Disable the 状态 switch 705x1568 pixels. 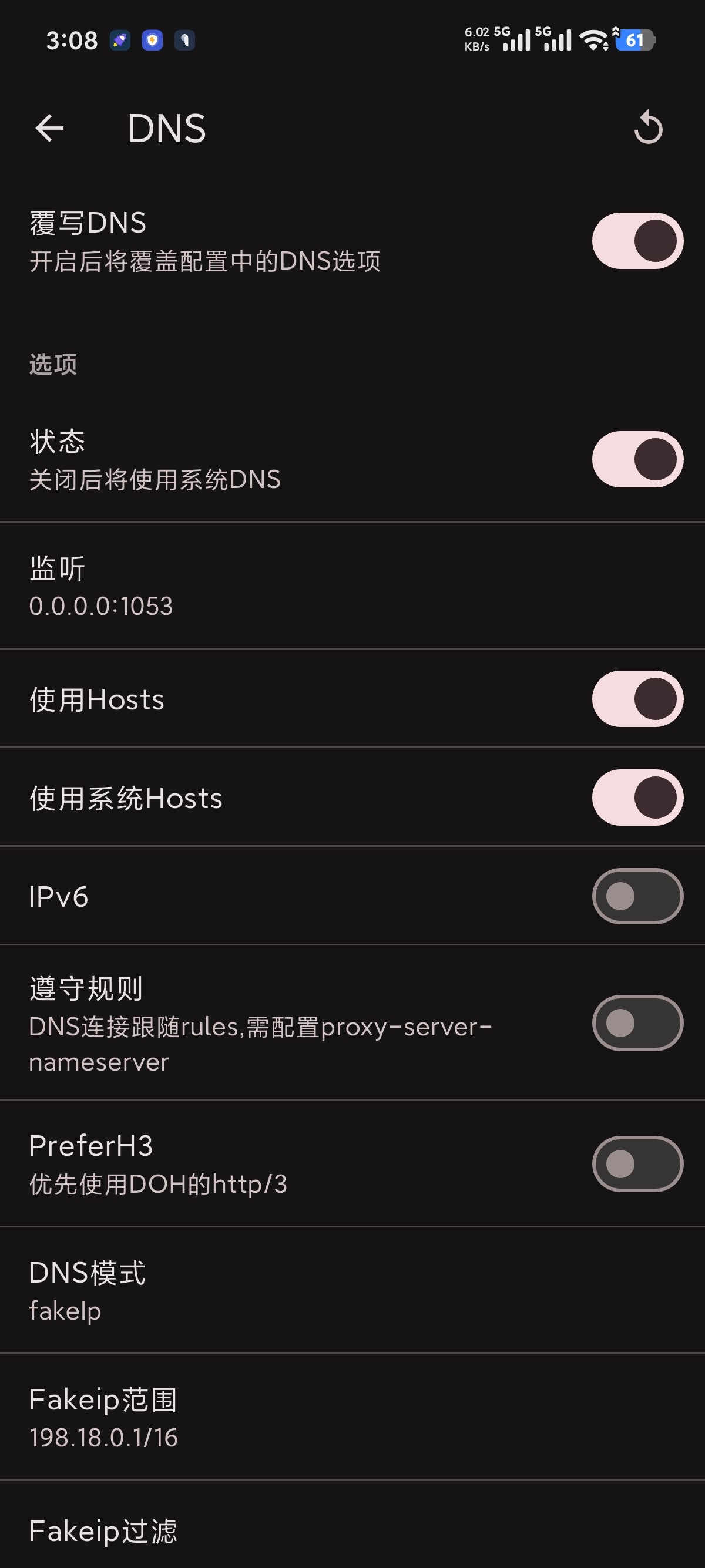637,460
